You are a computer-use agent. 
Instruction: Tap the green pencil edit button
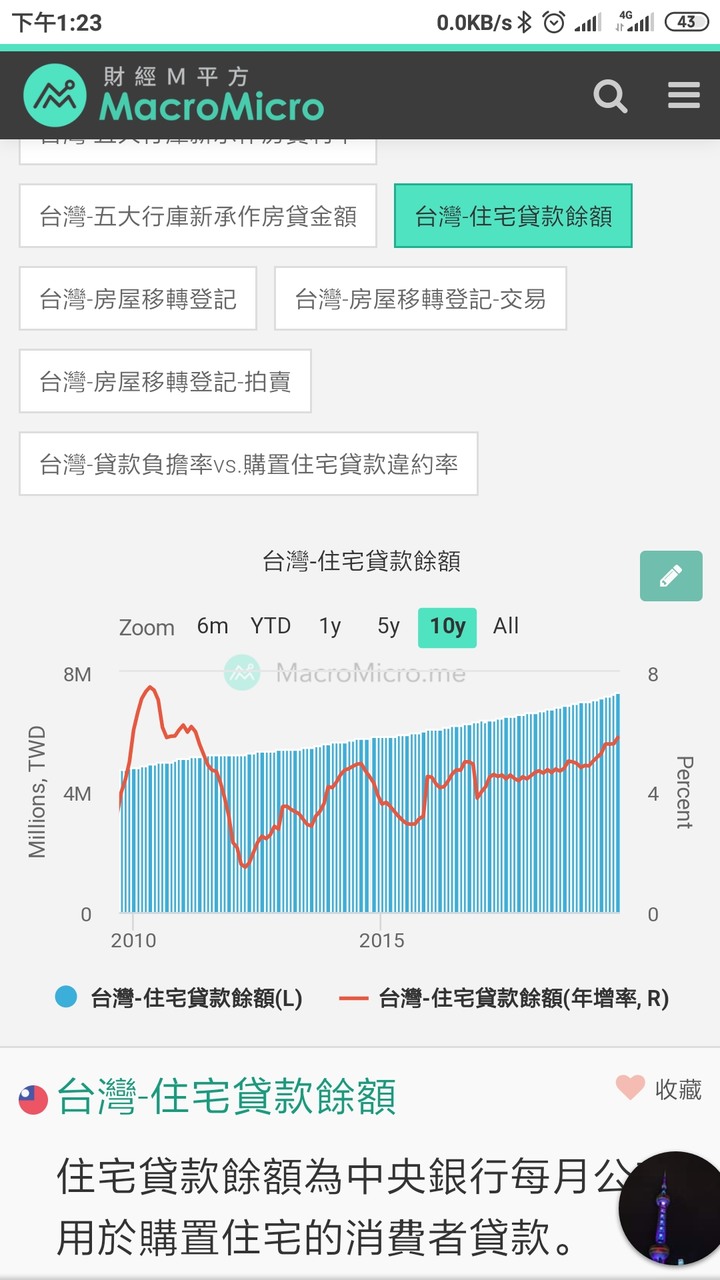coord(671,576)
